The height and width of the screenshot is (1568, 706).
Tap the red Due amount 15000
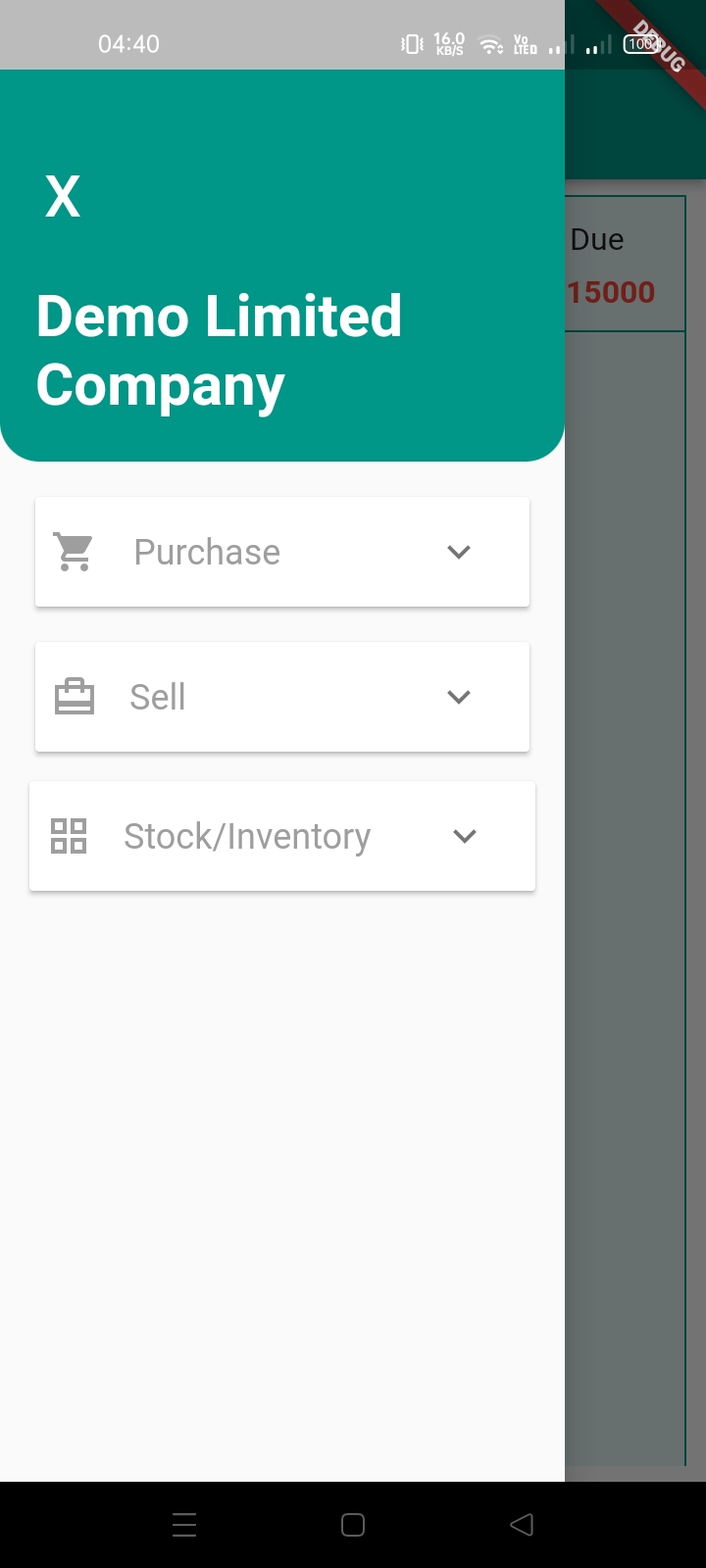coord(612,291)
